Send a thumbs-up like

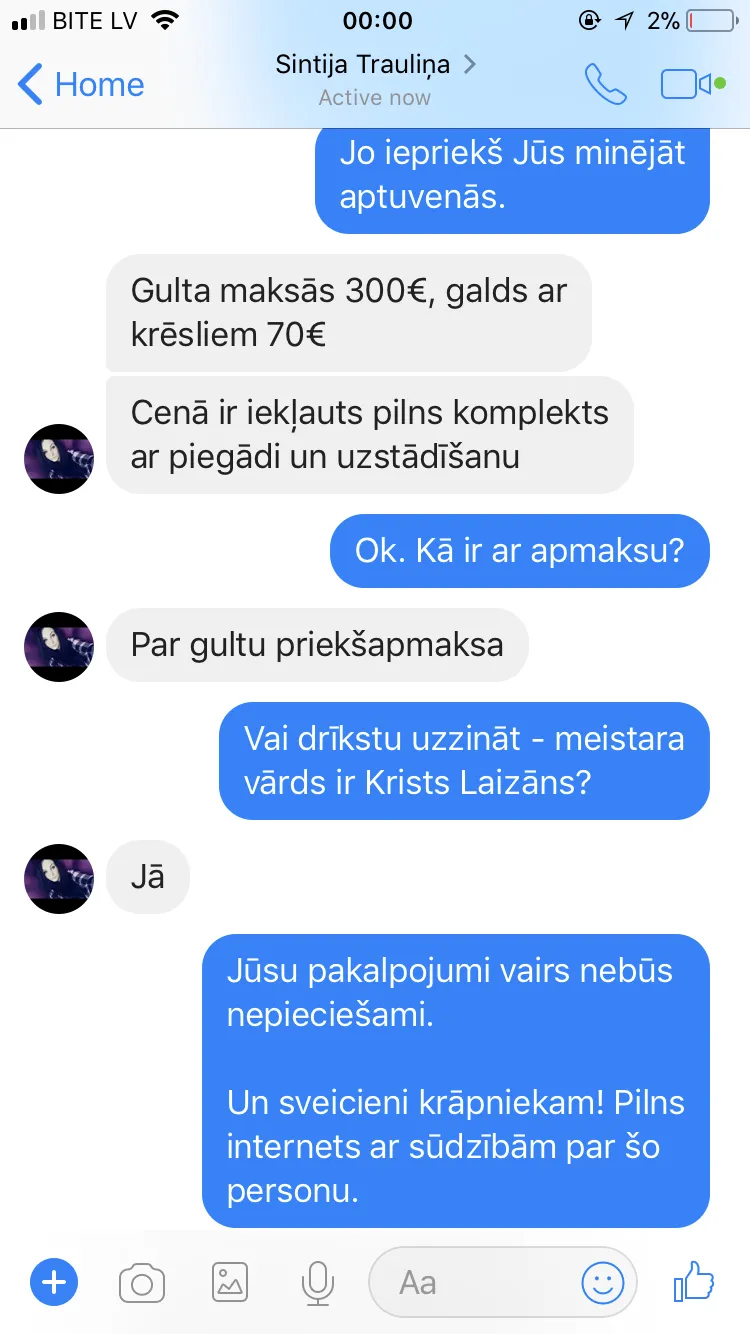(x=694, y=1281)
